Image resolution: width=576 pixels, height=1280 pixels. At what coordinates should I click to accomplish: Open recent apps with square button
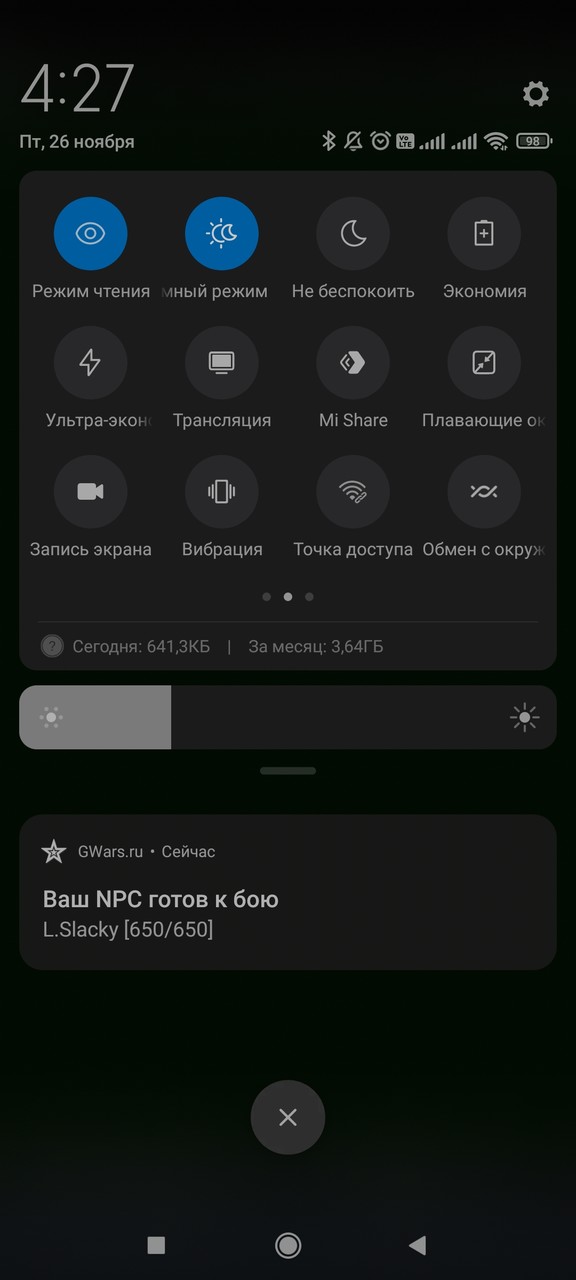click(x=156, y=1245)
